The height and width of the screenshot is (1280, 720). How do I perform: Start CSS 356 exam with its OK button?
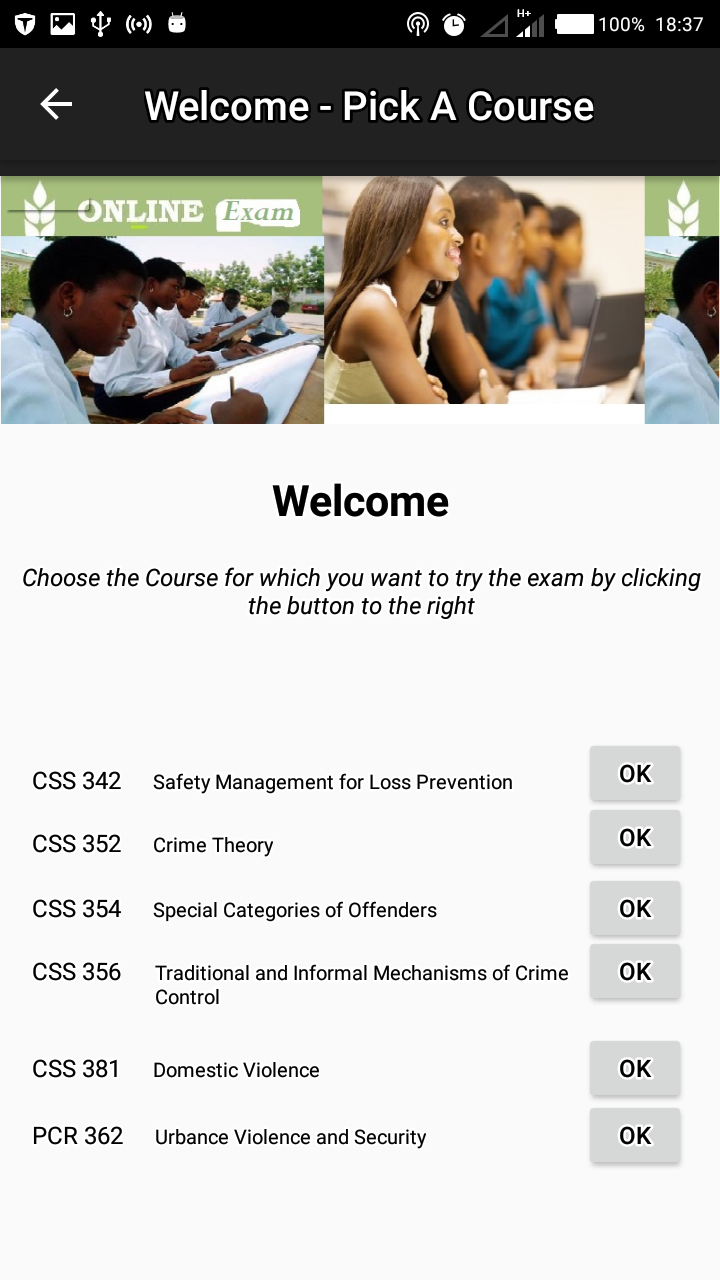point(635,972)
